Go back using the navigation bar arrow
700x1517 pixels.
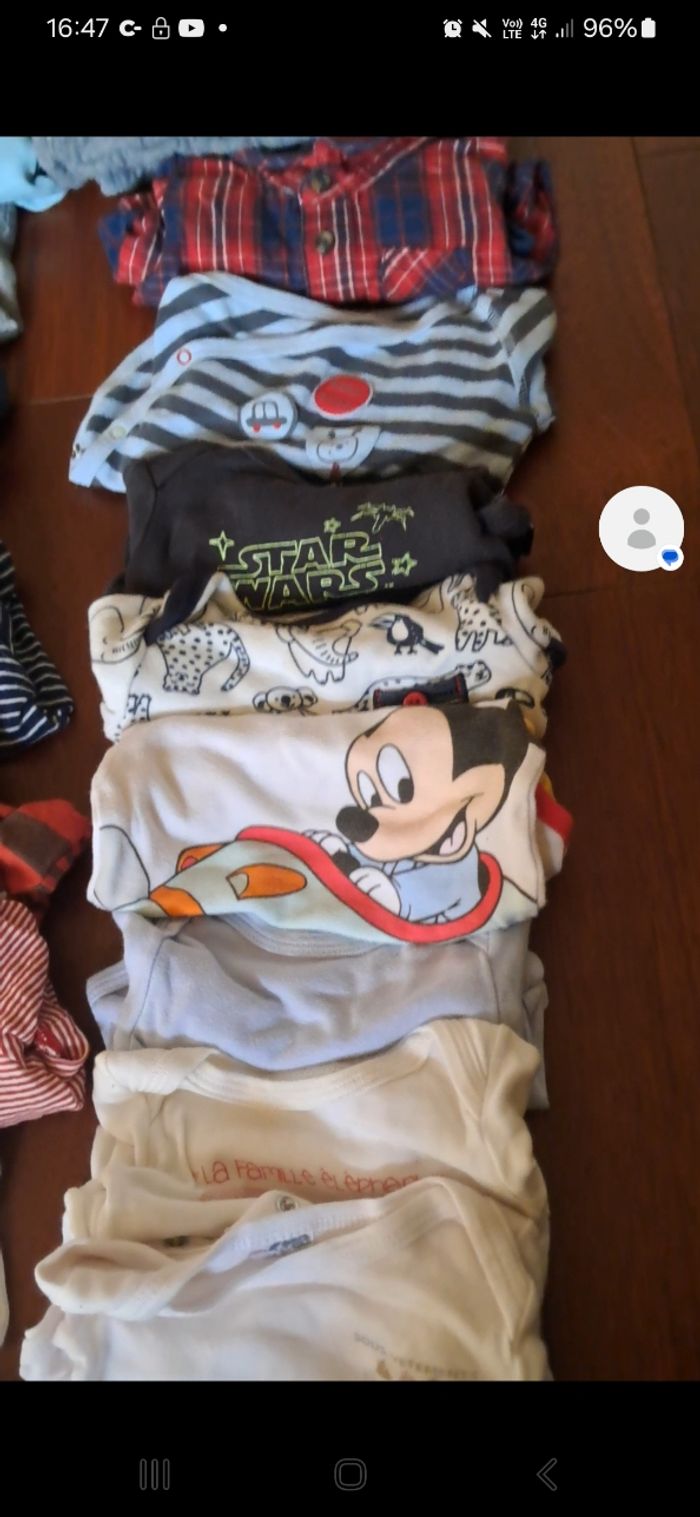(547, 1474)
